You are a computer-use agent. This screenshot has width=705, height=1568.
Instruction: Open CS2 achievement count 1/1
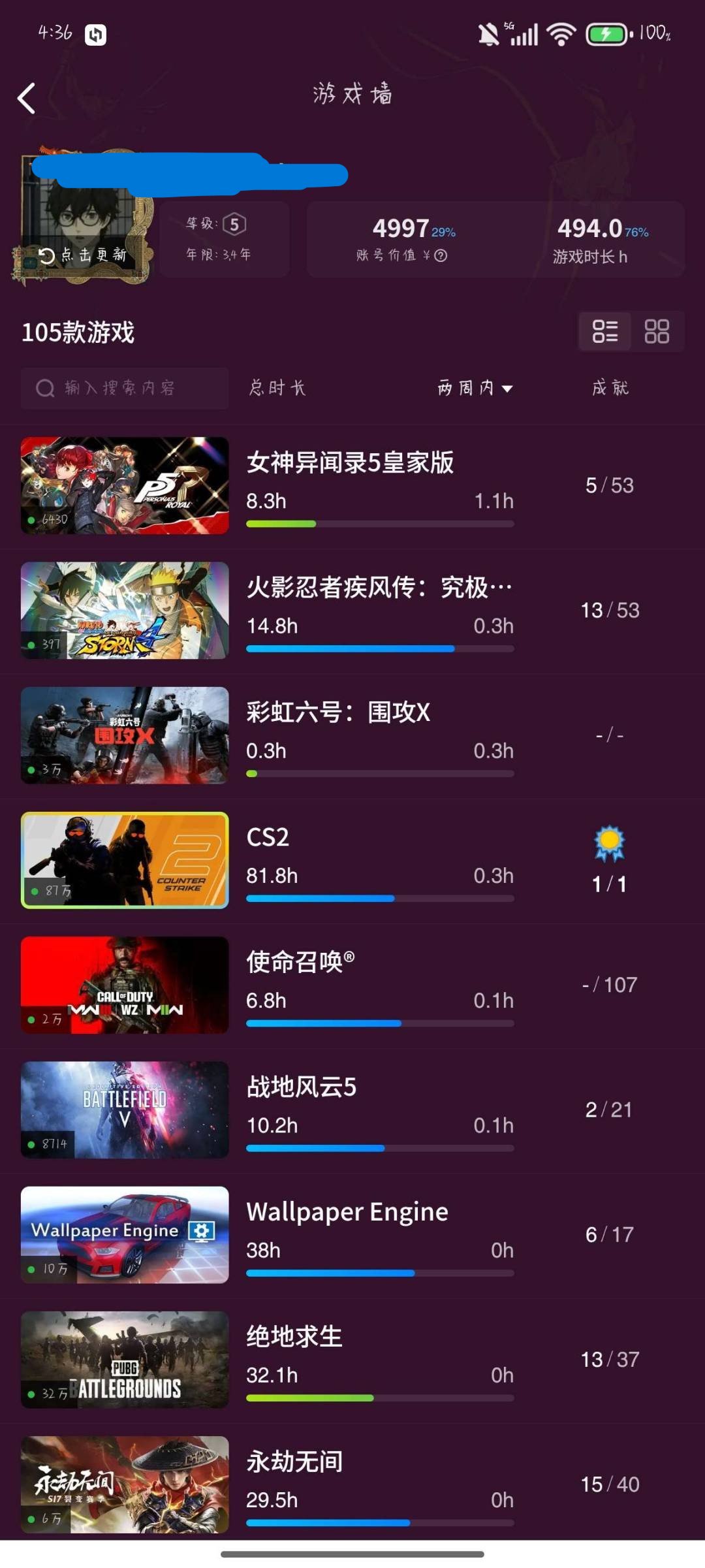click(x=608, y=884)
